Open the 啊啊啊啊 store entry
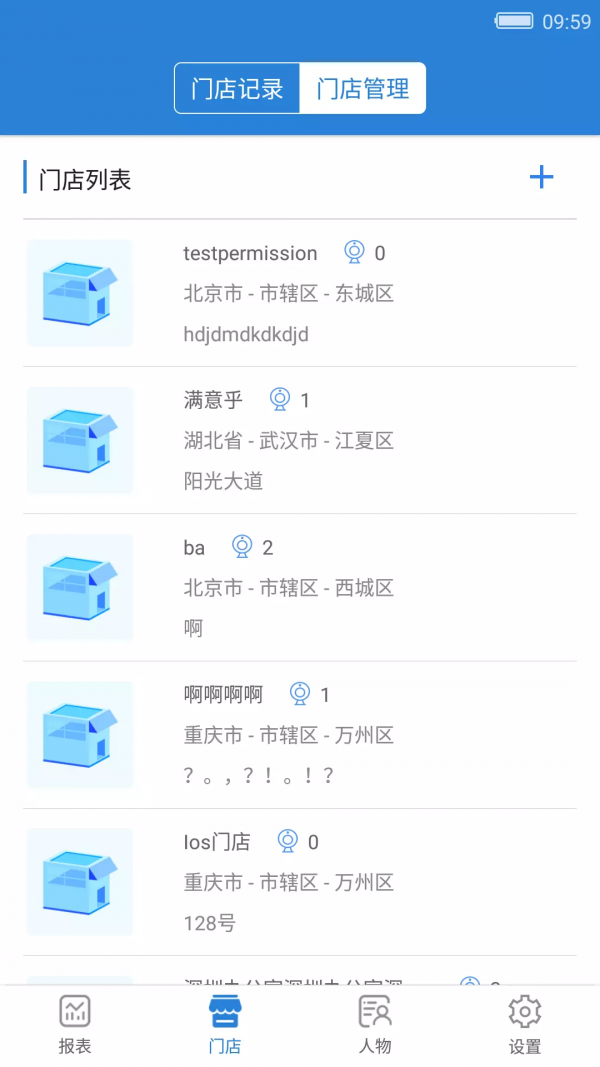The width and height of the screenshot is (600, 1067). [300, 735]
